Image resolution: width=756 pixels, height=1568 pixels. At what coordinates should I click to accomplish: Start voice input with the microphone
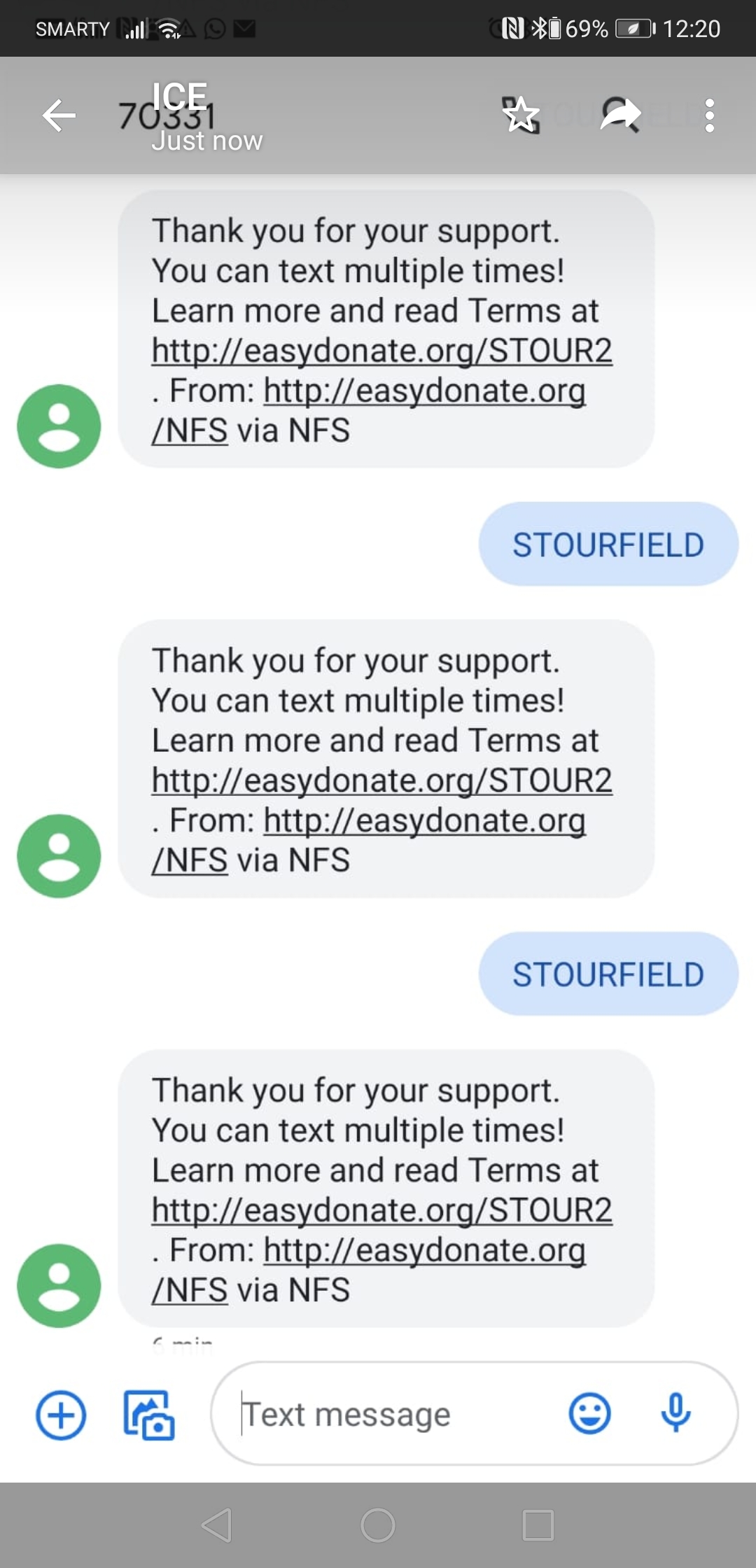[x=675, y=1413]
